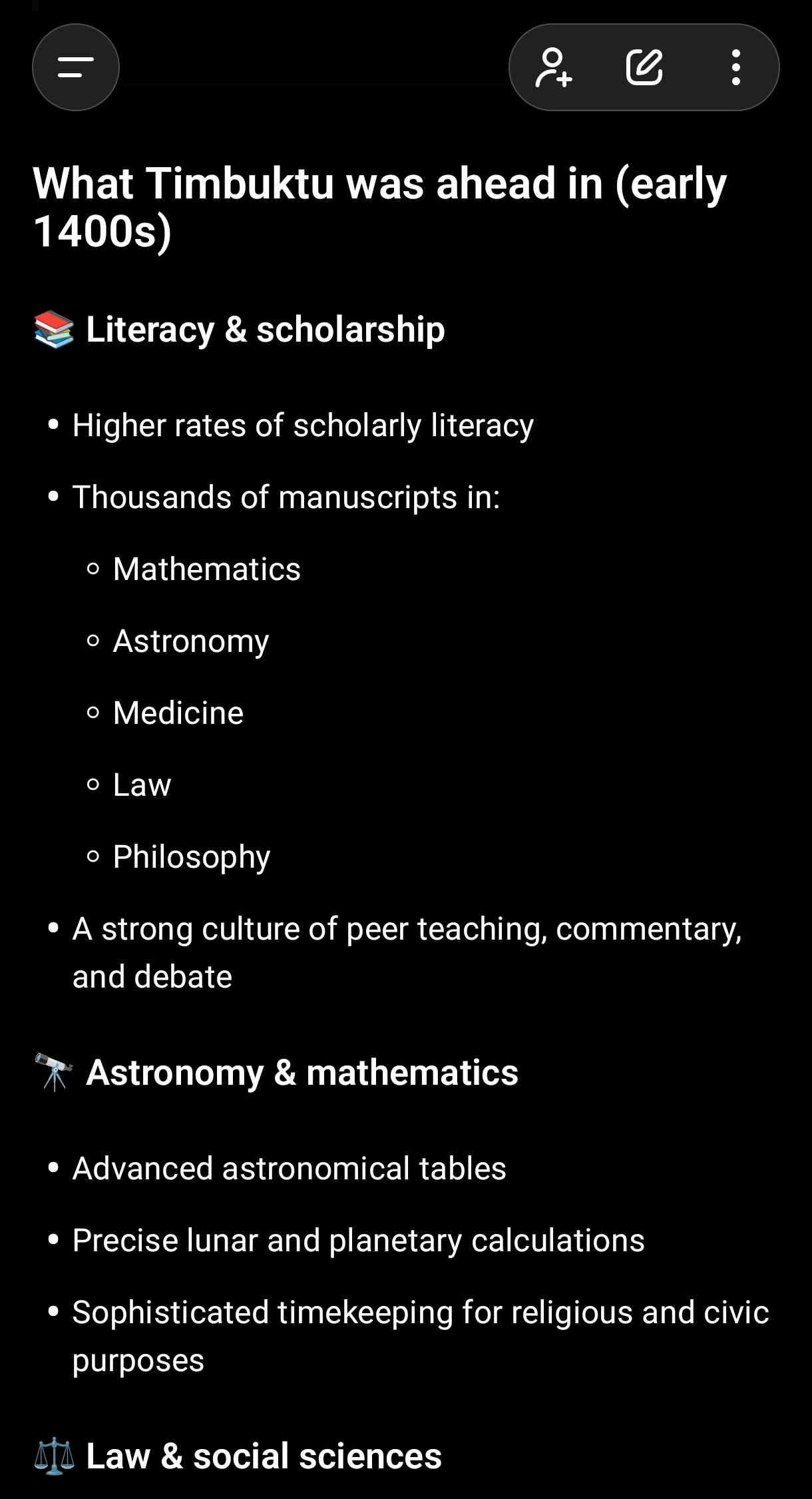The width and height of the screenshot is (812, 1499).
Task: Tap the add person icon
Action: pyautogui.click(x=554, y=67)
